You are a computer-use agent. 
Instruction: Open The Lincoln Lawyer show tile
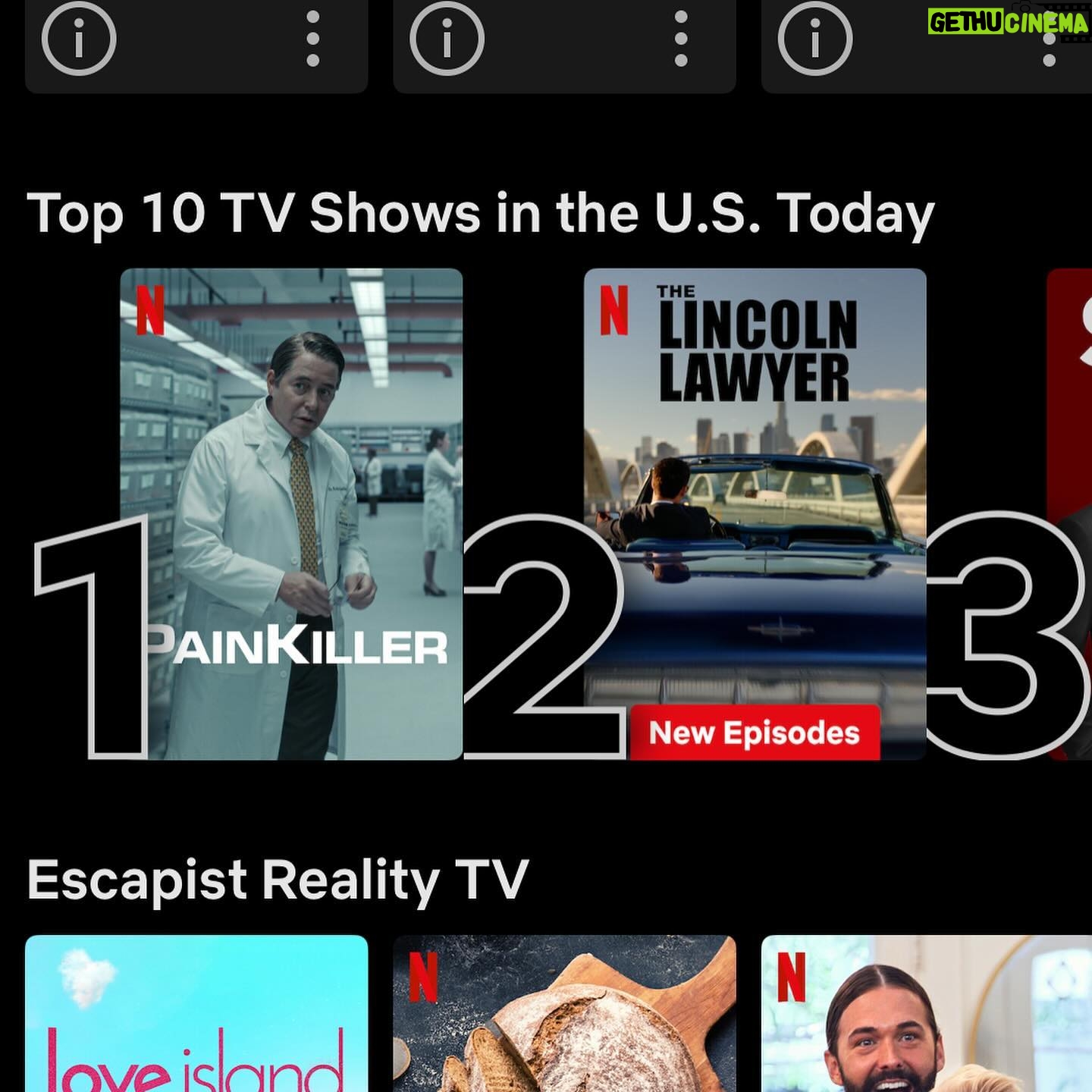click(x=755, y=513)
